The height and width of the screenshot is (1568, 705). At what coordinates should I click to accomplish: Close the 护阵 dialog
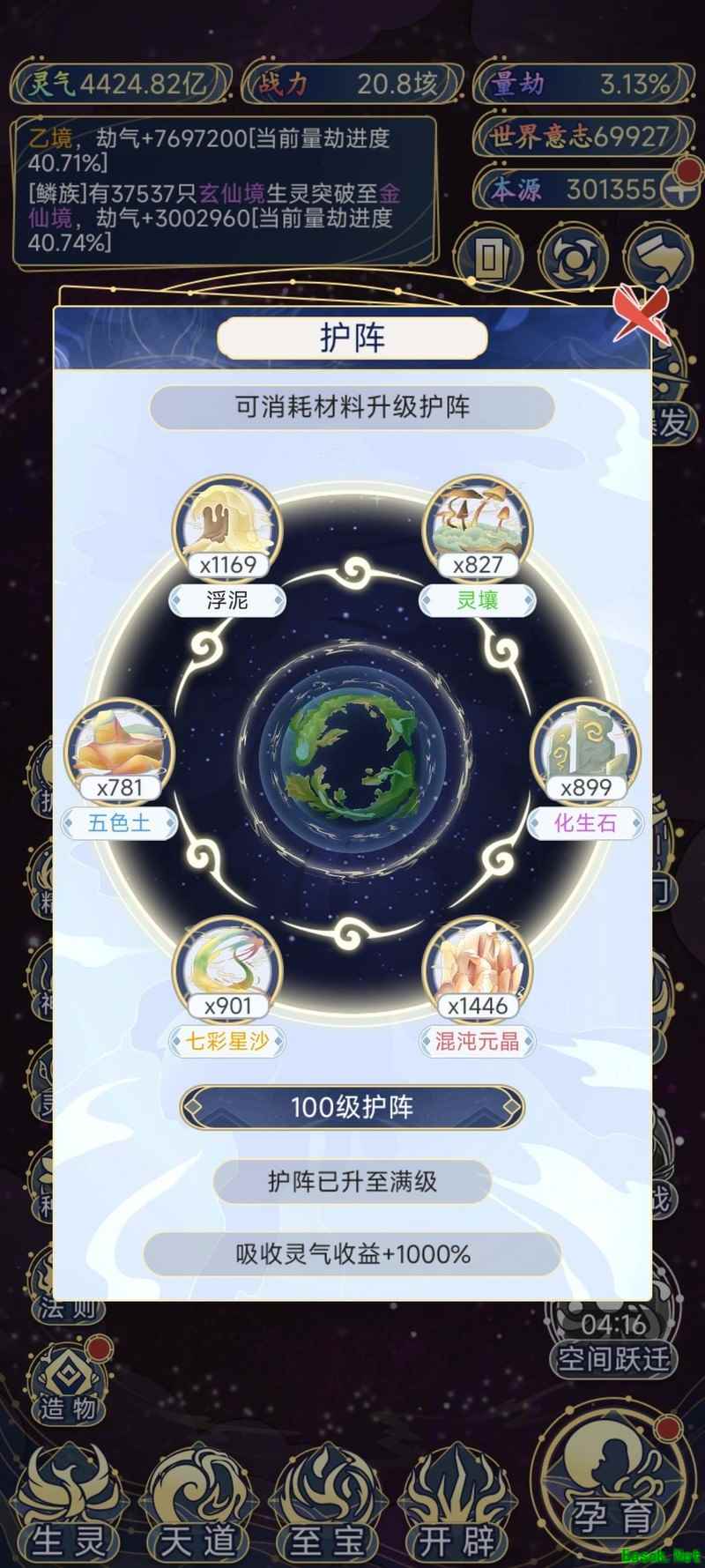coord(641,314)
